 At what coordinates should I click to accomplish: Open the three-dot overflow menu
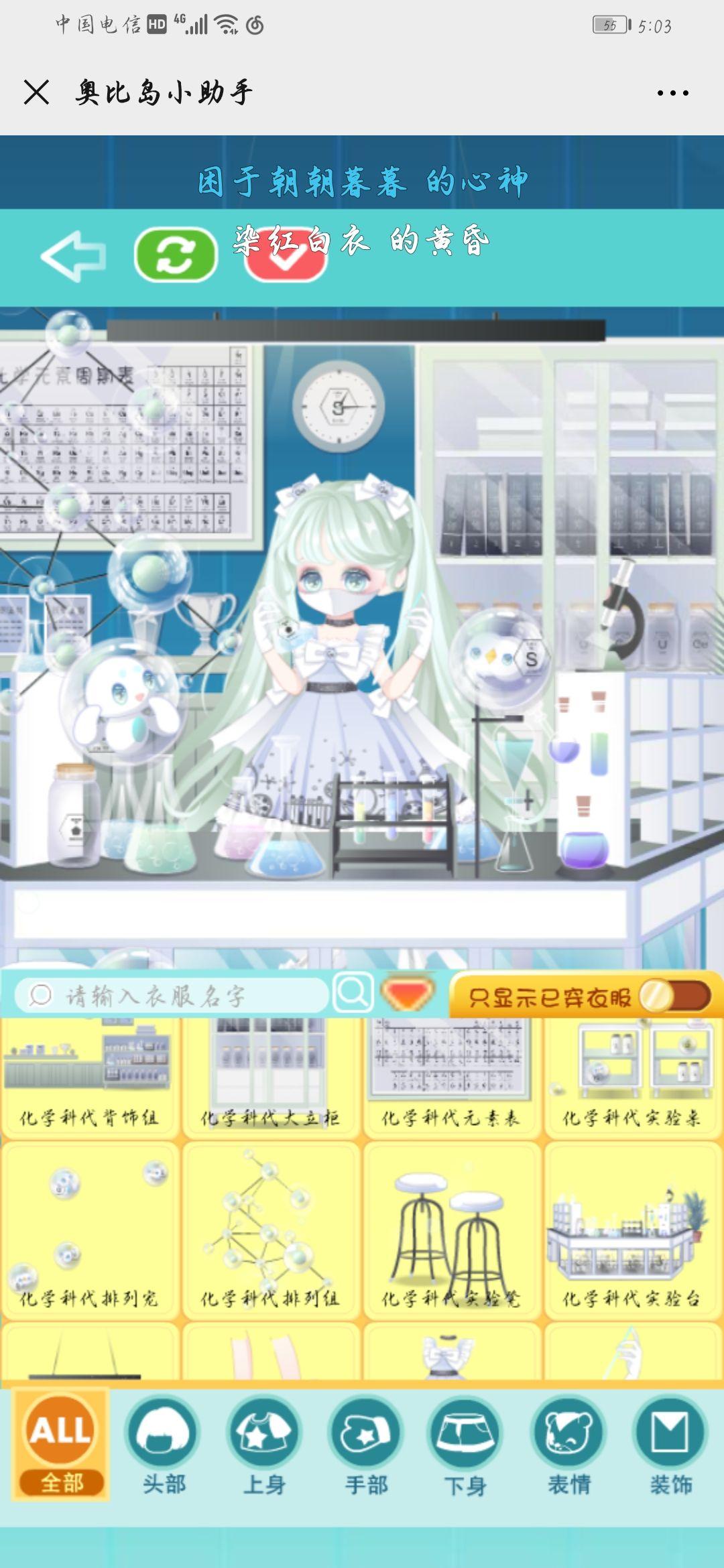click(x=672, y=93)
